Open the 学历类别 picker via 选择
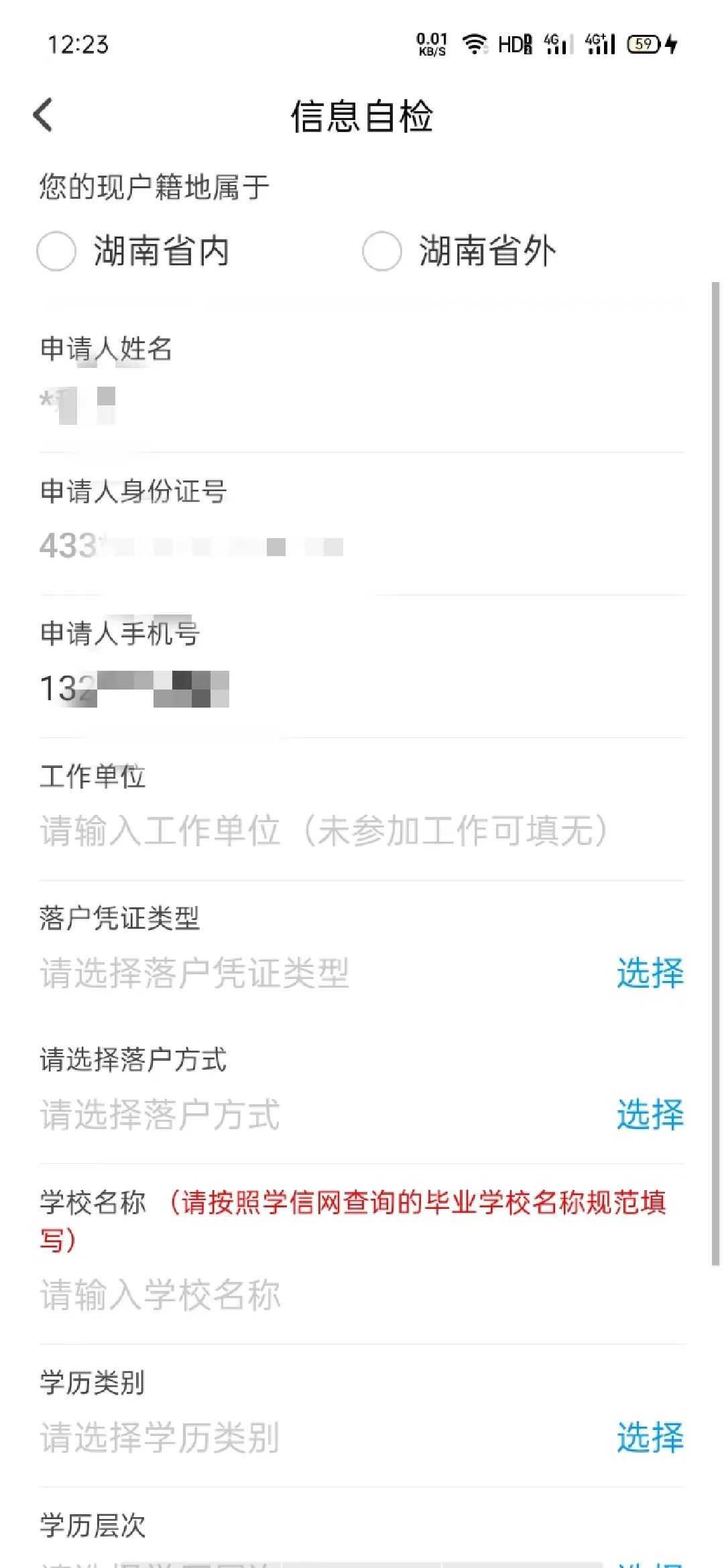The height and width of the screenshot is (1568, 724). tap(650, 1438)
